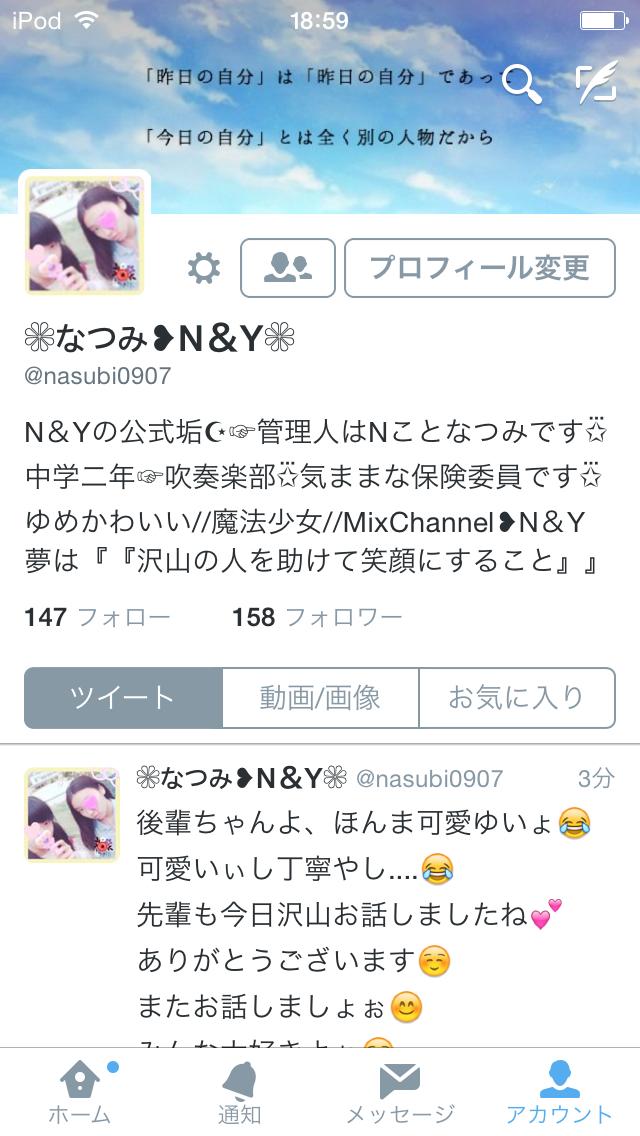Switch to the 動画/画像 segment
The width and height of the screenshot is (640, 1136).
(320, 698)
